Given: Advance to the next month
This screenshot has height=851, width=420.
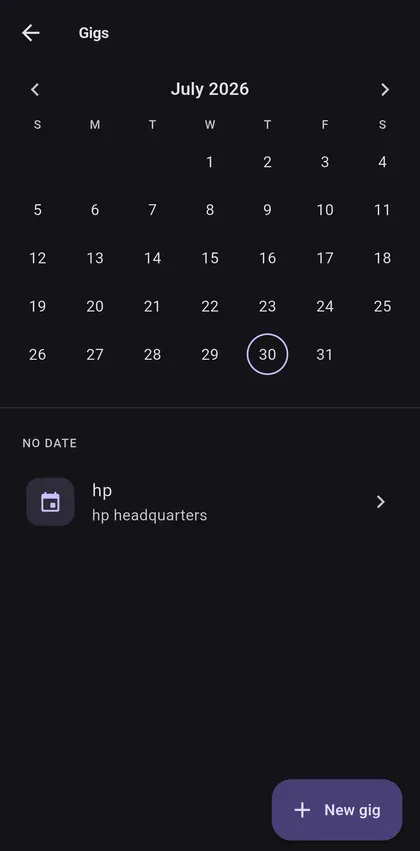Looking at the screenshot, I should point(385,90).
